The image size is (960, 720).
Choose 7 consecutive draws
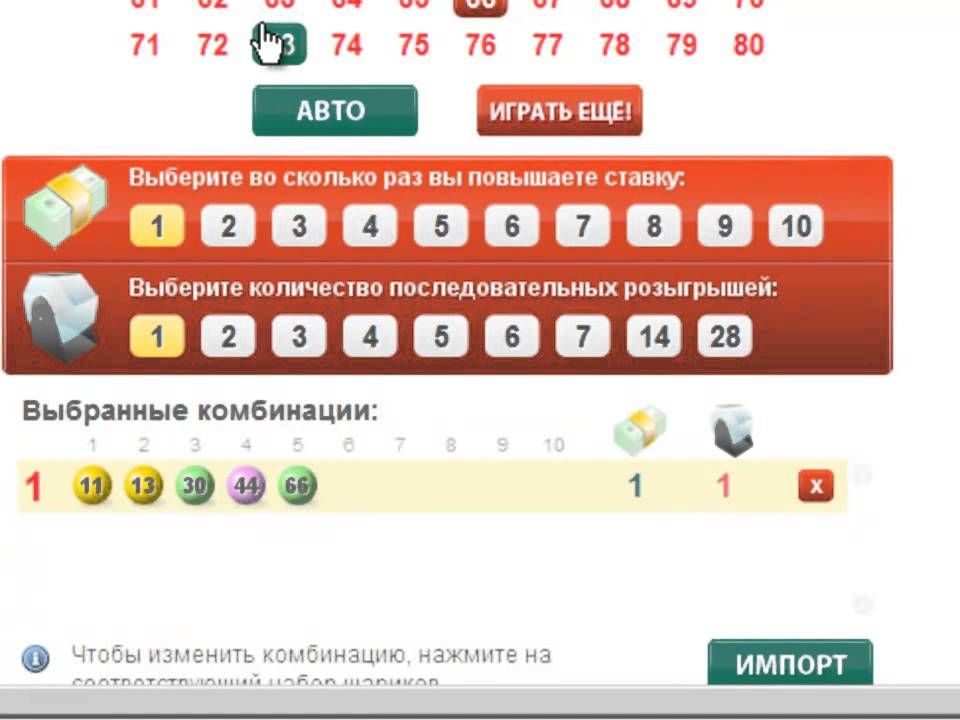(x=582, y=336)
